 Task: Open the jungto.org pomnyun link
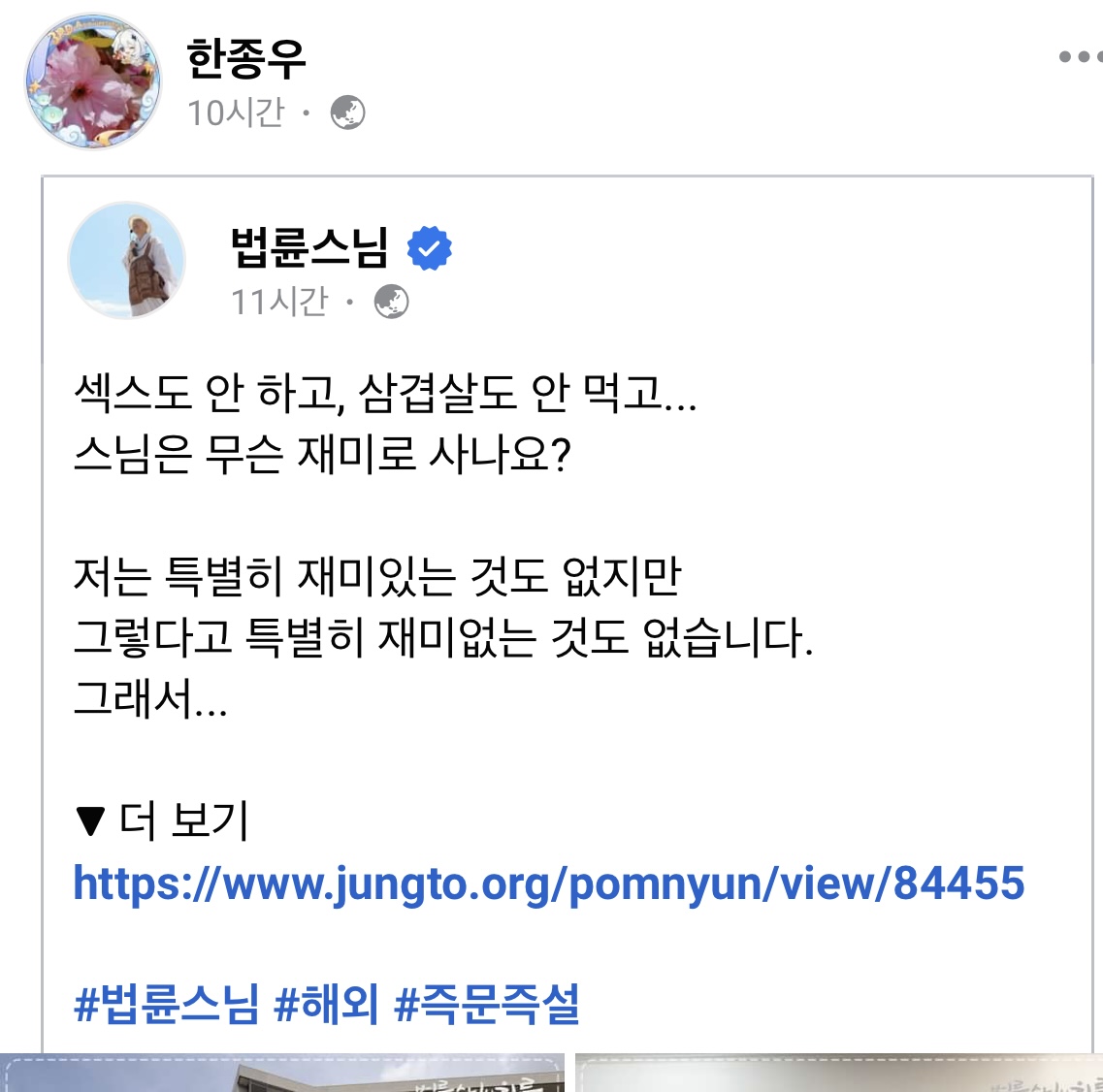(549, 883)
